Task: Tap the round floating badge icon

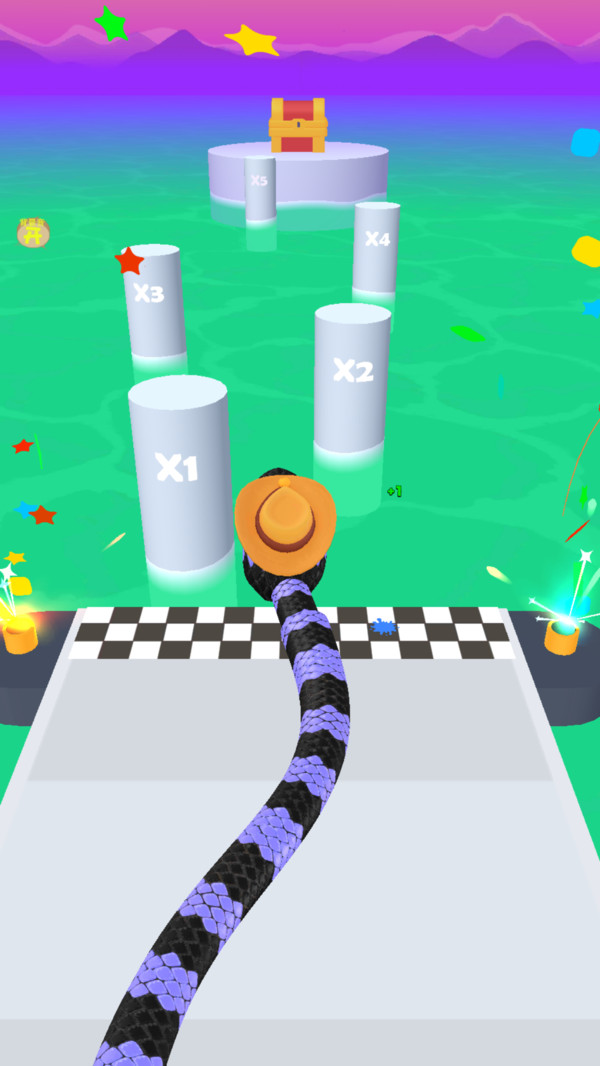Action: [33, 233]
